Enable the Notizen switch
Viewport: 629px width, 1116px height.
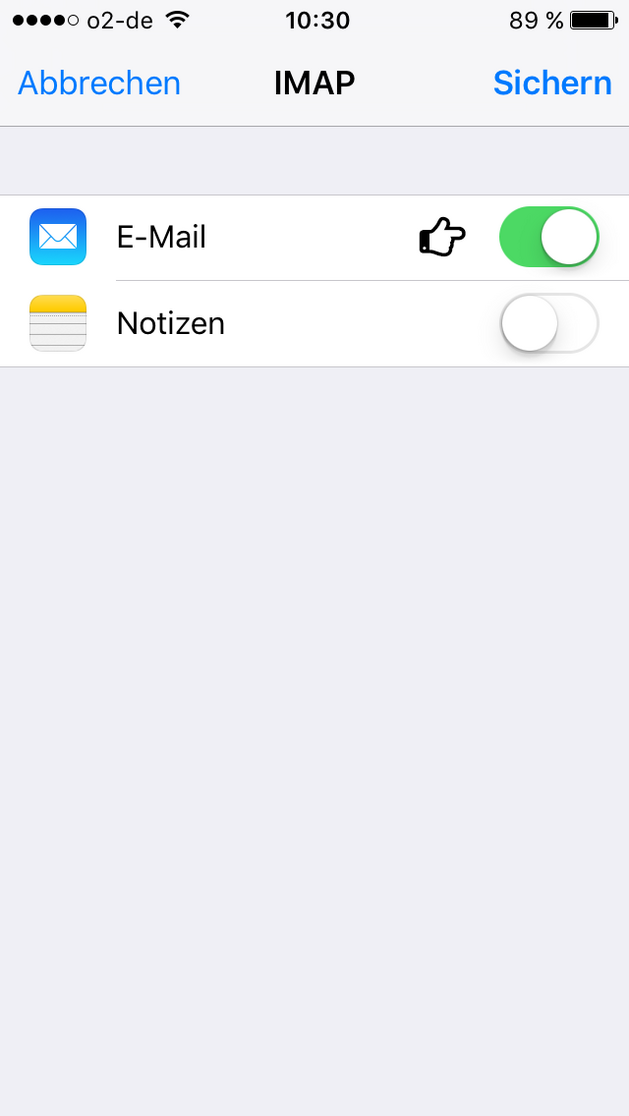(549, 323)
